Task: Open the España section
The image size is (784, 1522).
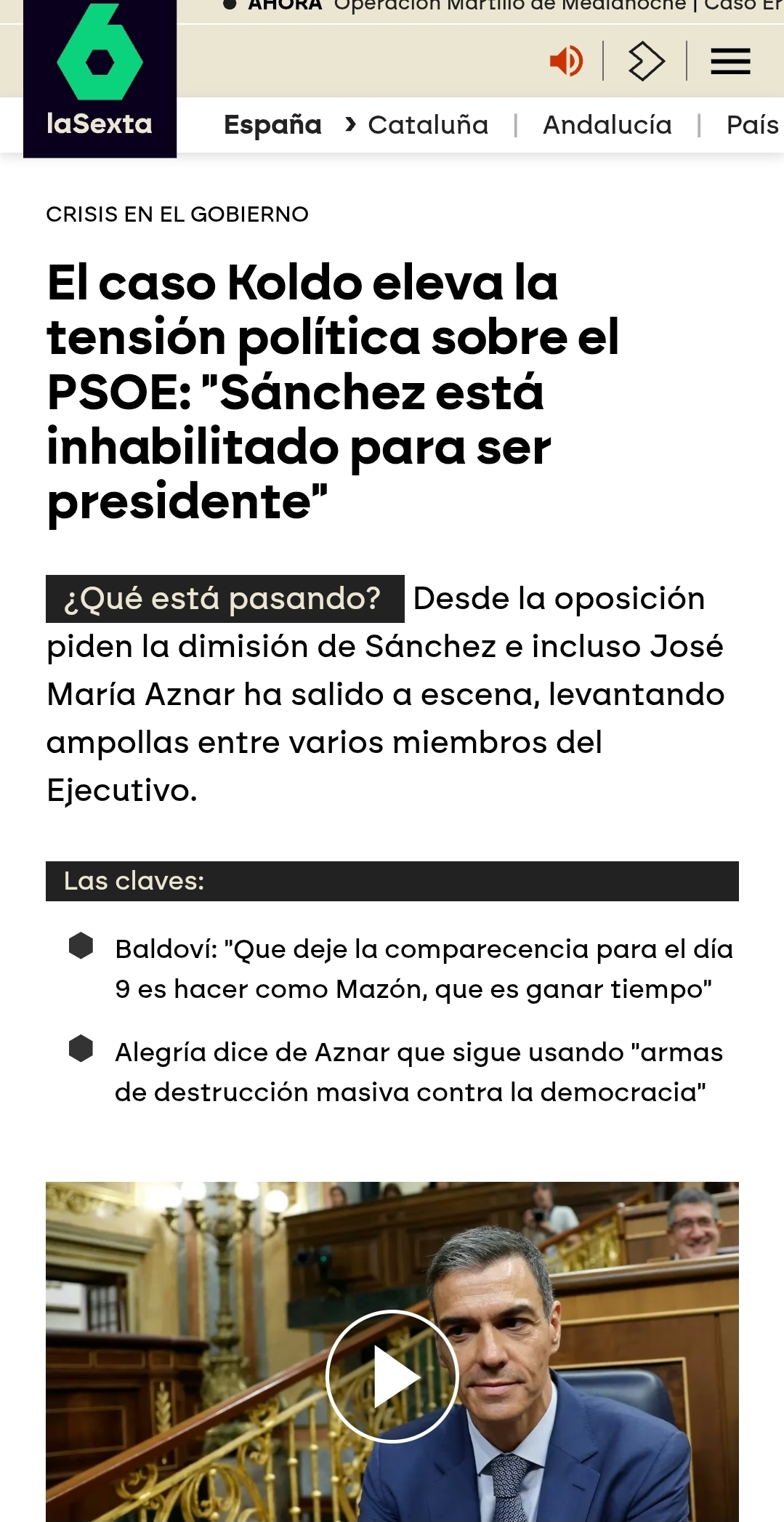Action: (x=272, y=125)
